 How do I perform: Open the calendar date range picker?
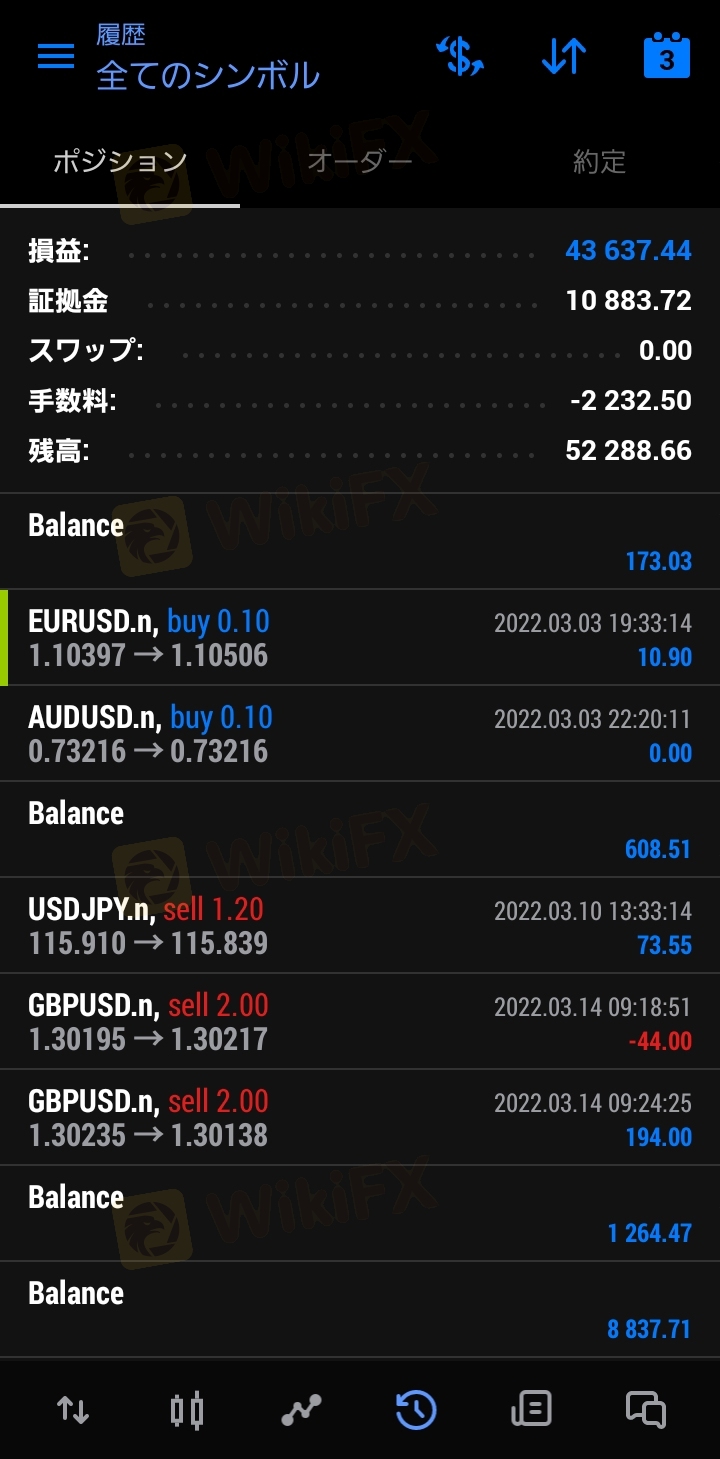[666, 57]
